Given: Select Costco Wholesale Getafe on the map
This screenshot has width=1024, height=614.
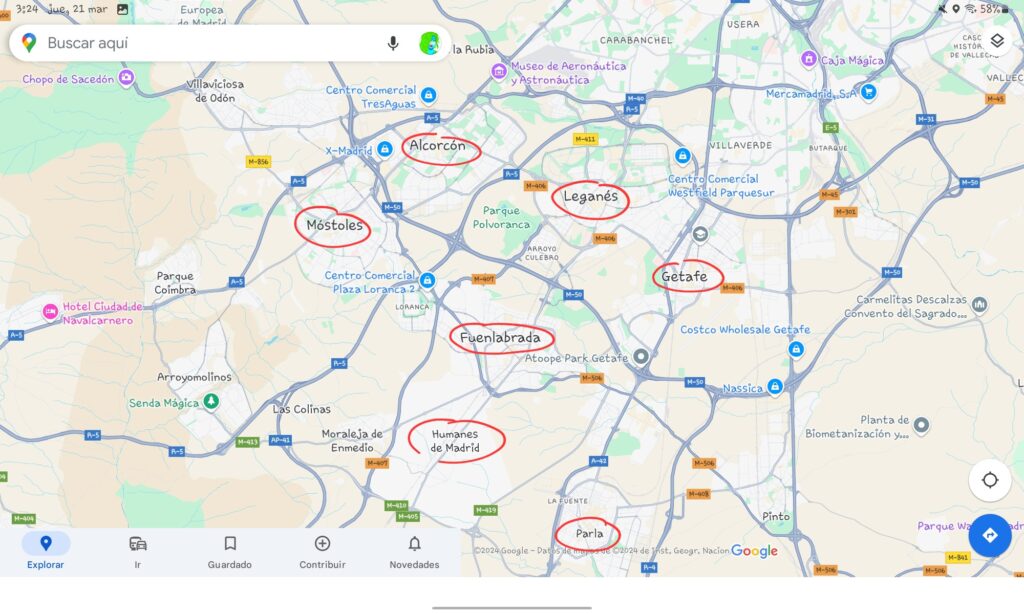Looking at the screenshot, I should [796, 349].
